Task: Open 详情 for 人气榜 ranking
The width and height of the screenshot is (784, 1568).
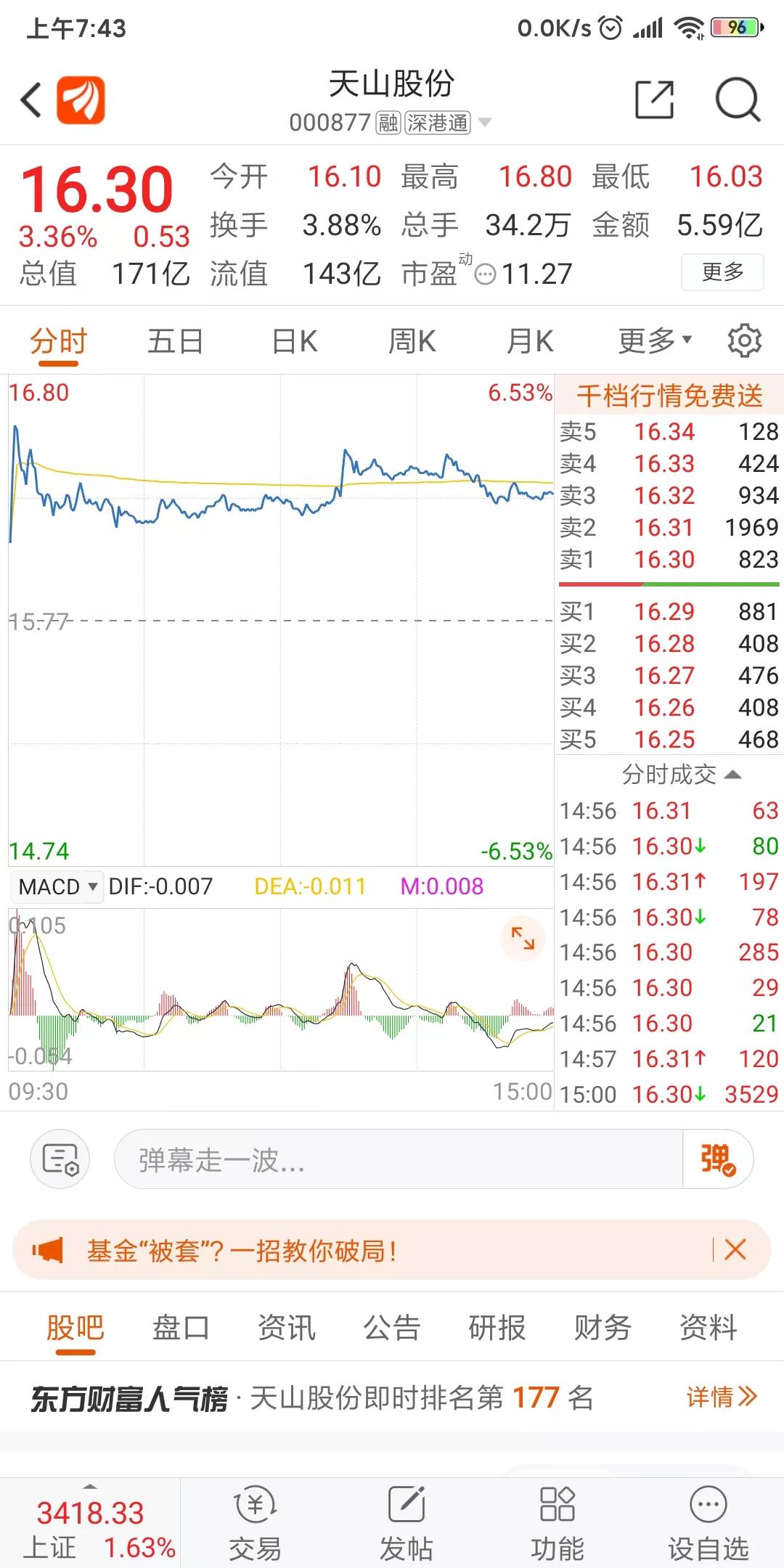Action: 722,1397
